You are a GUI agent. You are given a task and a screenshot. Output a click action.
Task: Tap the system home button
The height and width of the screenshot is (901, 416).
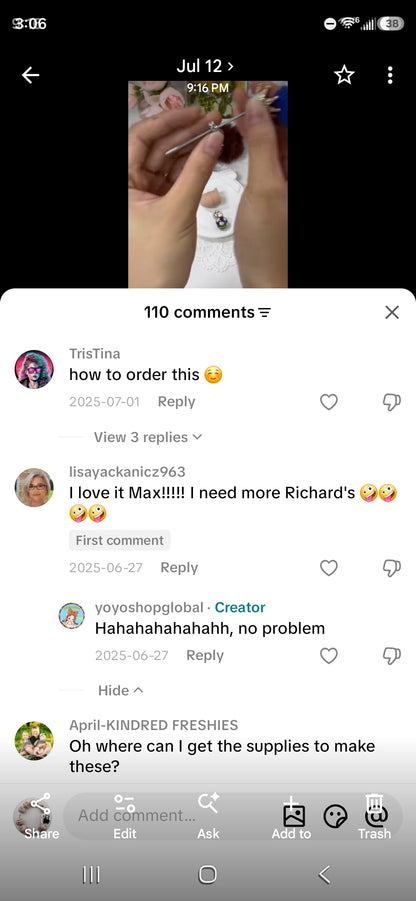point(207,875)
